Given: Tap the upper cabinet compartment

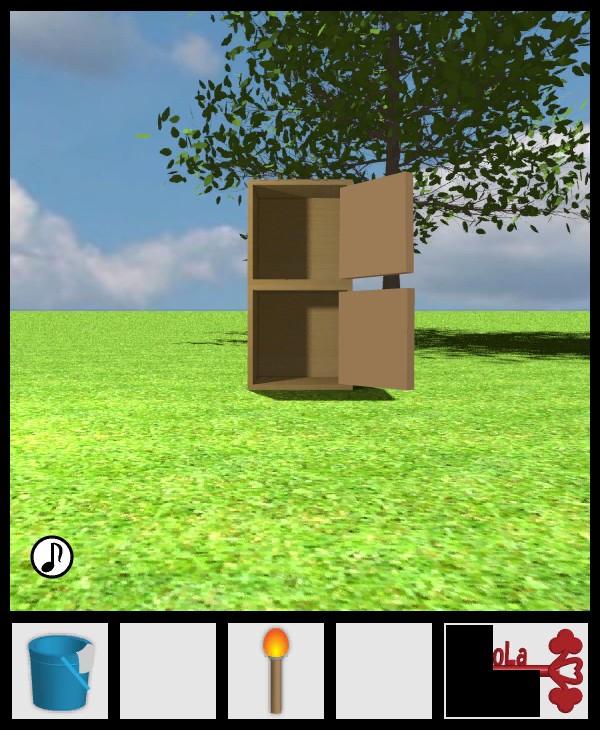Looking at the screenshot, I should (295, 236).
